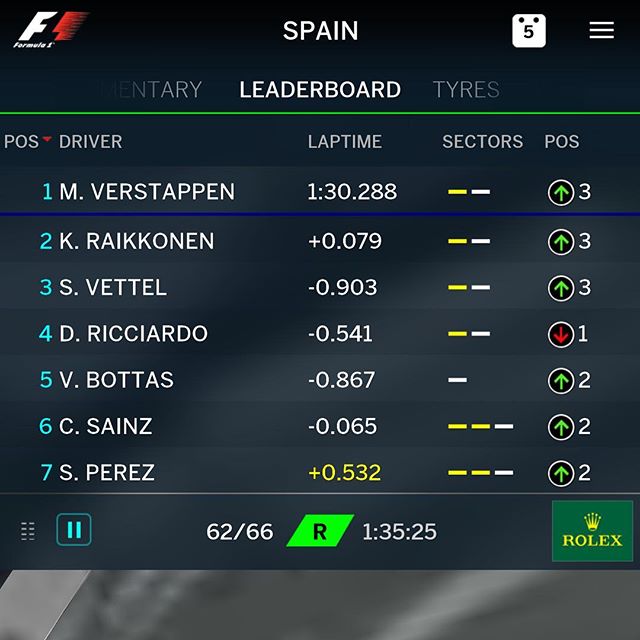Pause the live timing playback
The width and height of the screenshot is (640, 640).
coord(74,530)
